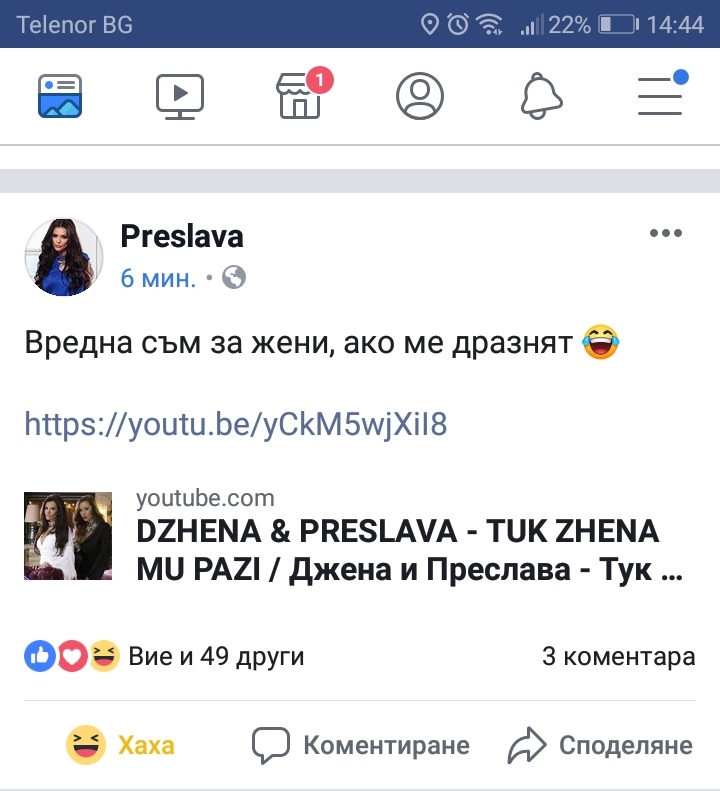The width and height of the screenshot is (720, 791).
Task: Open the youtu.be link in the post
Action: pos(235,425)
